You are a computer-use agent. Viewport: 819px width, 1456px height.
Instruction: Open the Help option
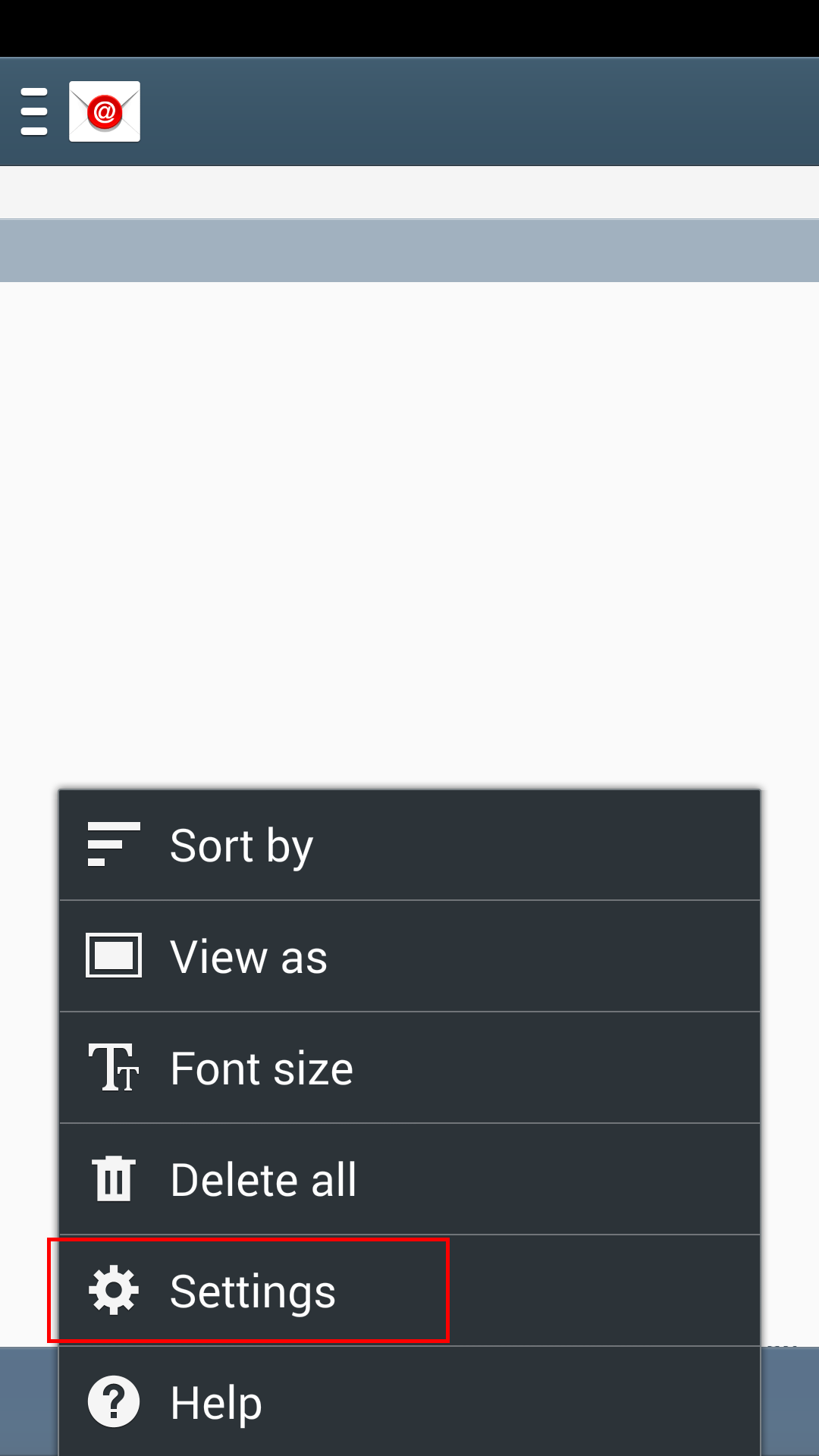(409, 1401)
